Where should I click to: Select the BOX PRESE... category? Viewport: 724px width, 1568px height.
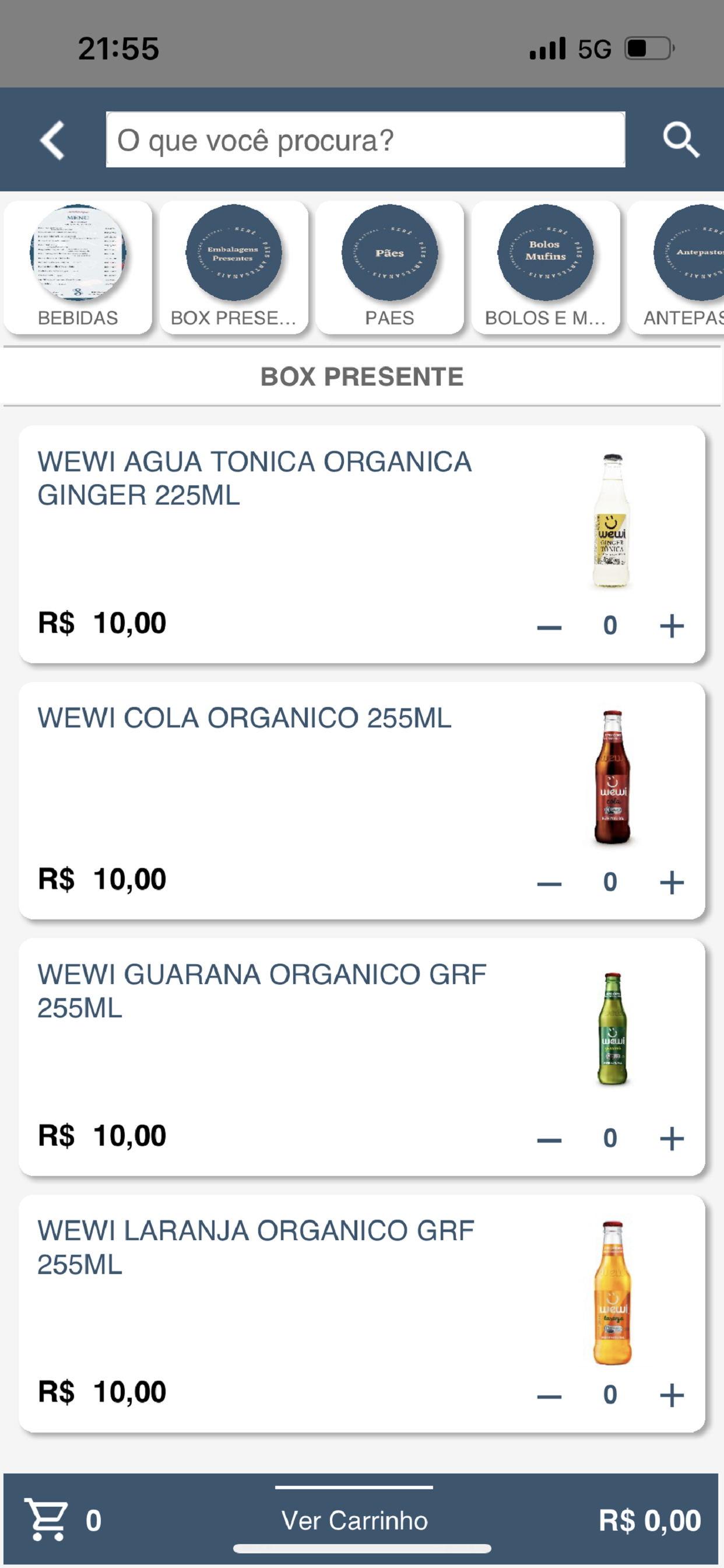click(x=234, y=267)
